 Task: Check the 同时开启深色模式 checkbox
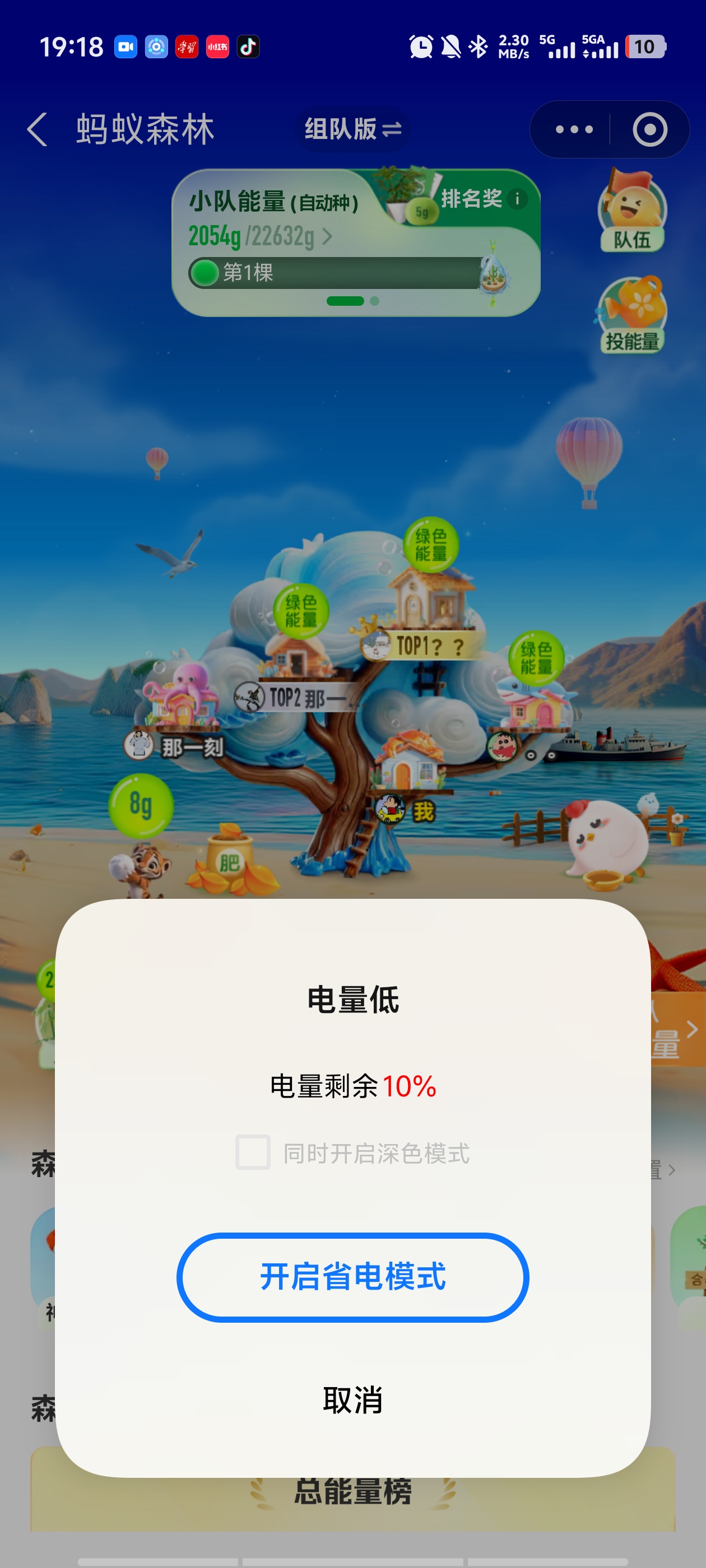coord(253,1152)
